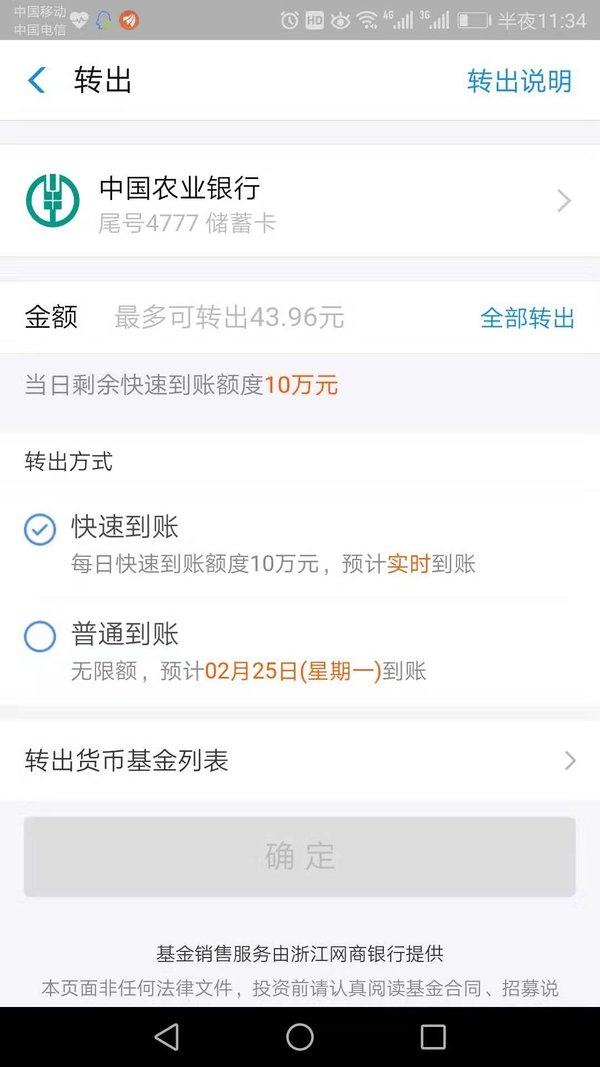Tap the system home button
600x1067 pixels.
pos(299,1037)
